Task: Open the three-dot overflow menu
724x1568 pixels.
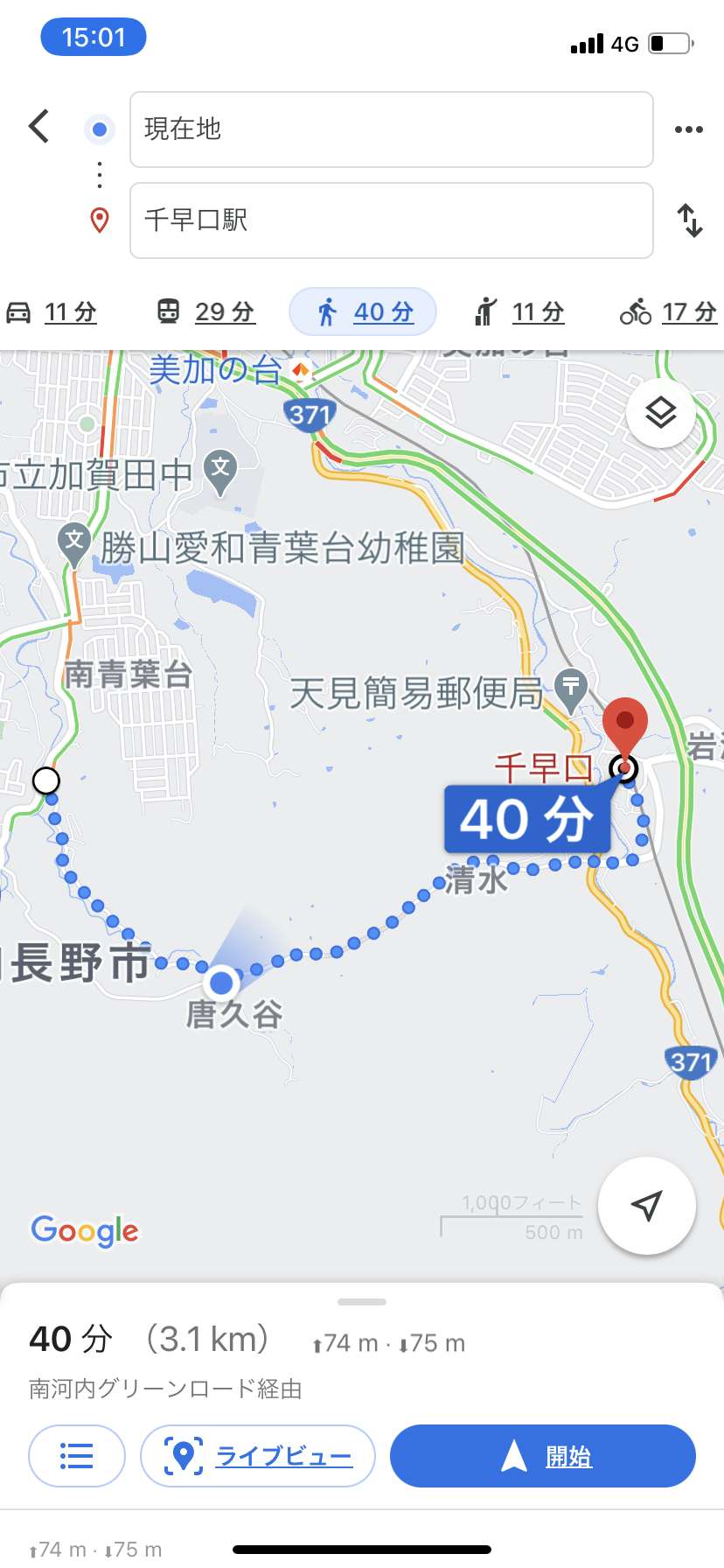Action: (688, 129)
